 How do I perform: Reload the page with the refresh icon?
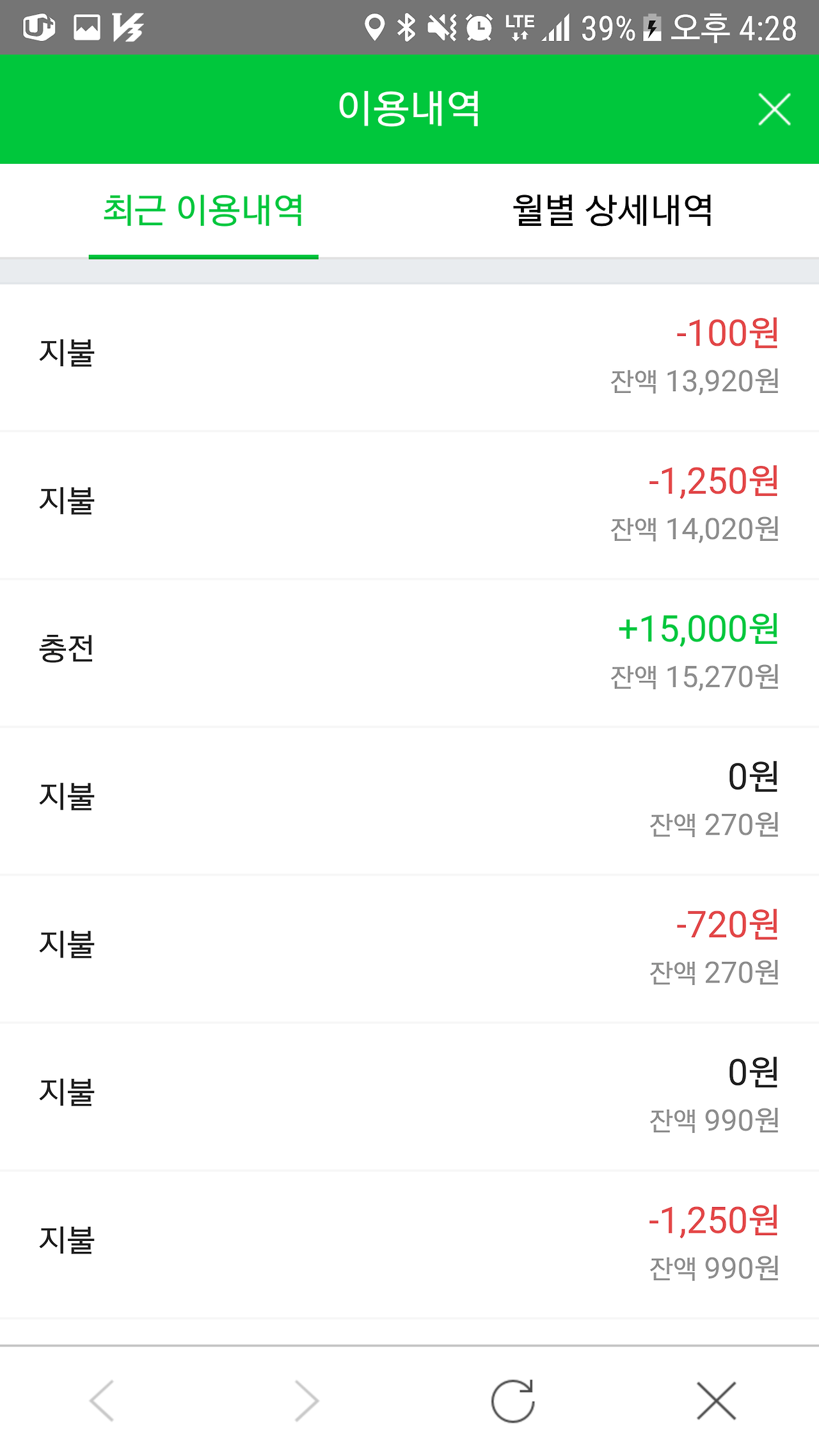(x=513, y=1400)
